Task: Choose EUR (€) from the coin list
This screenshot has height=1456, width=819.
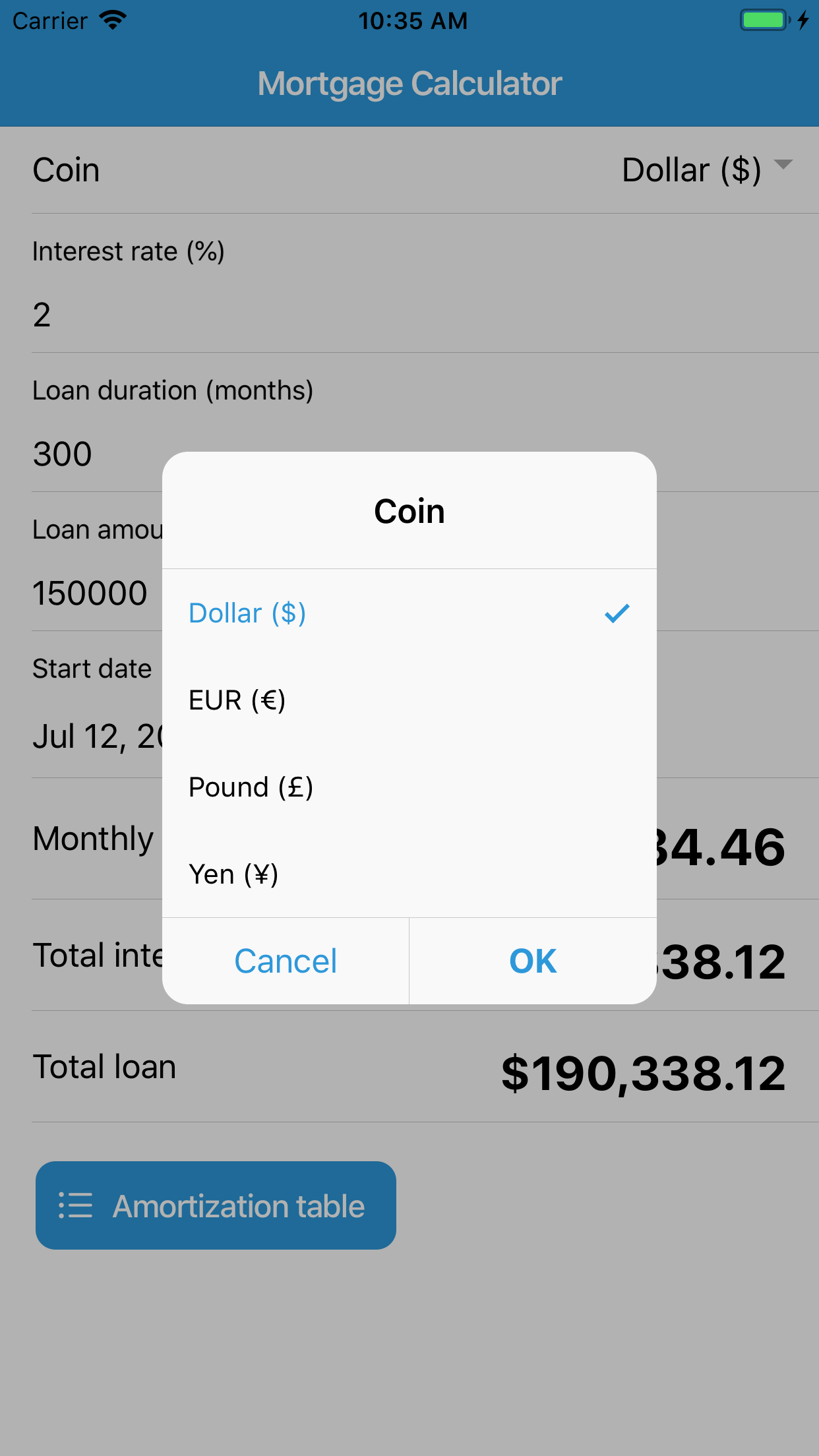Action: 237,700
